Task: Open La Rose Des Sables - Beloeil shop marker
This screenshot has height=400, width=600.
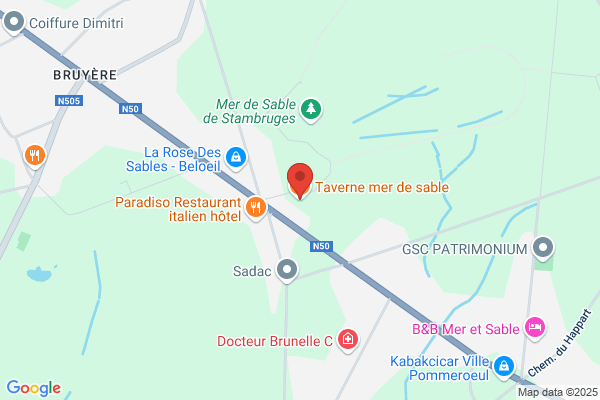Action: click(x=236, y=158)
